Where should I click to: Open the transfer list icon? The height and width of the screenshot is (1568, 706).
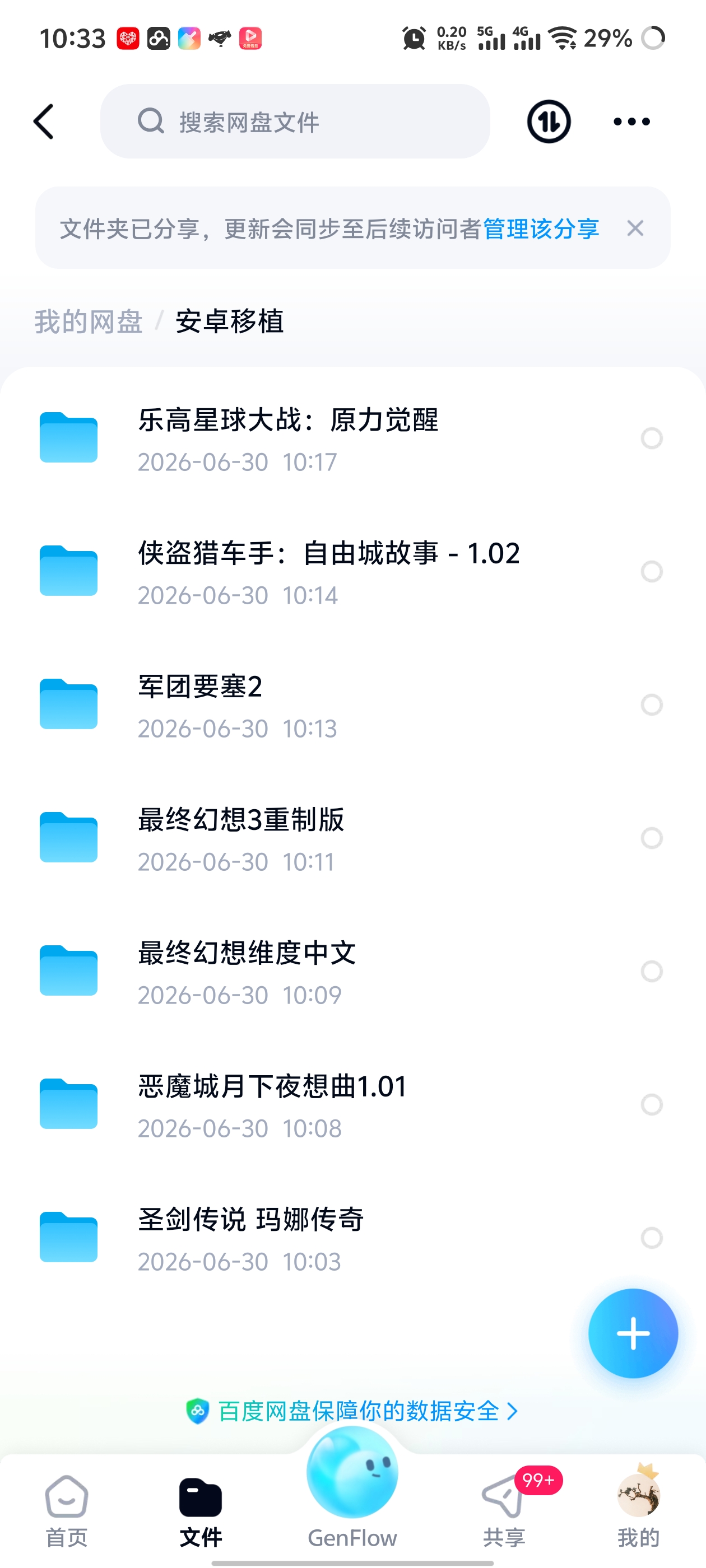tap(549, 122)
